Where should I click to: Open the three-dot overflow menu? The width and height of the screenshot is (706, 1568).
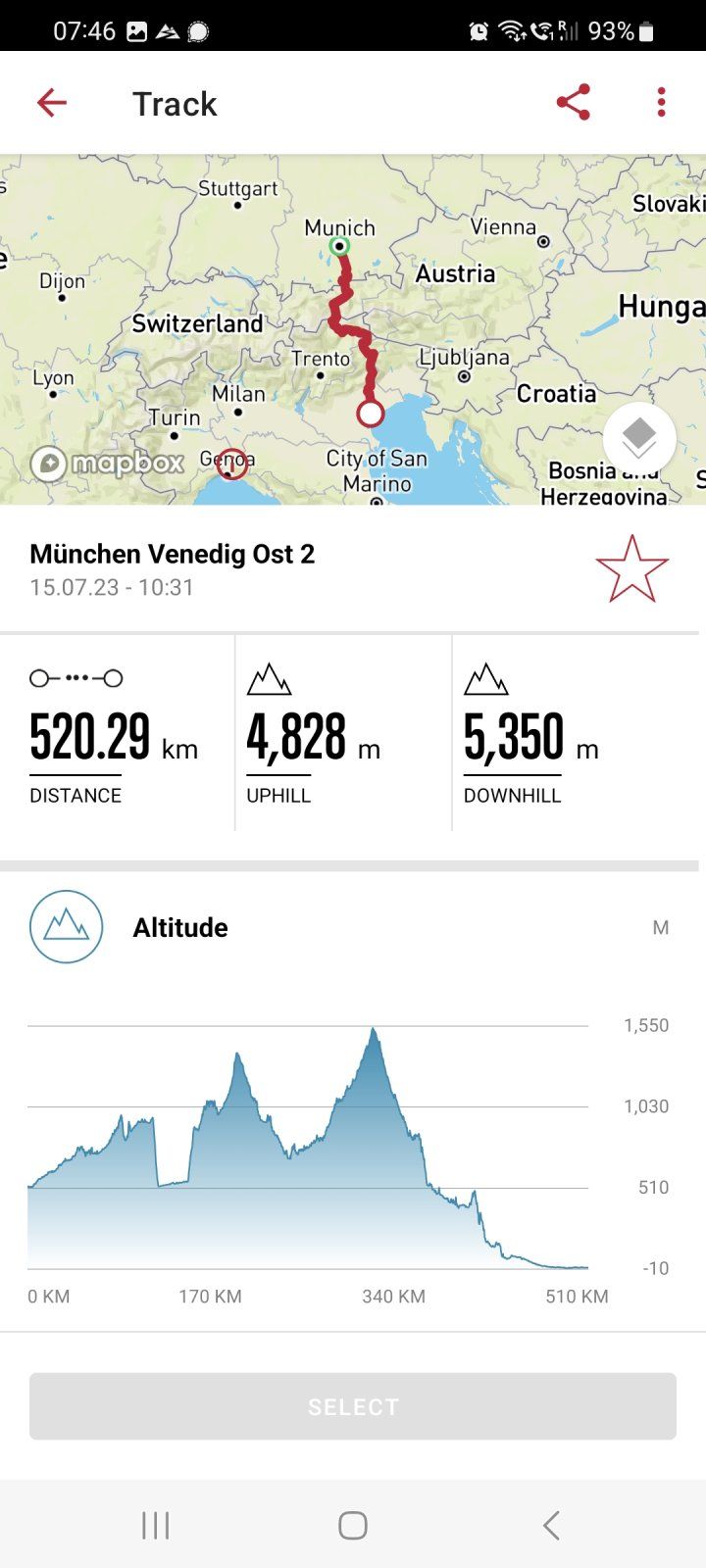[662, 103]
